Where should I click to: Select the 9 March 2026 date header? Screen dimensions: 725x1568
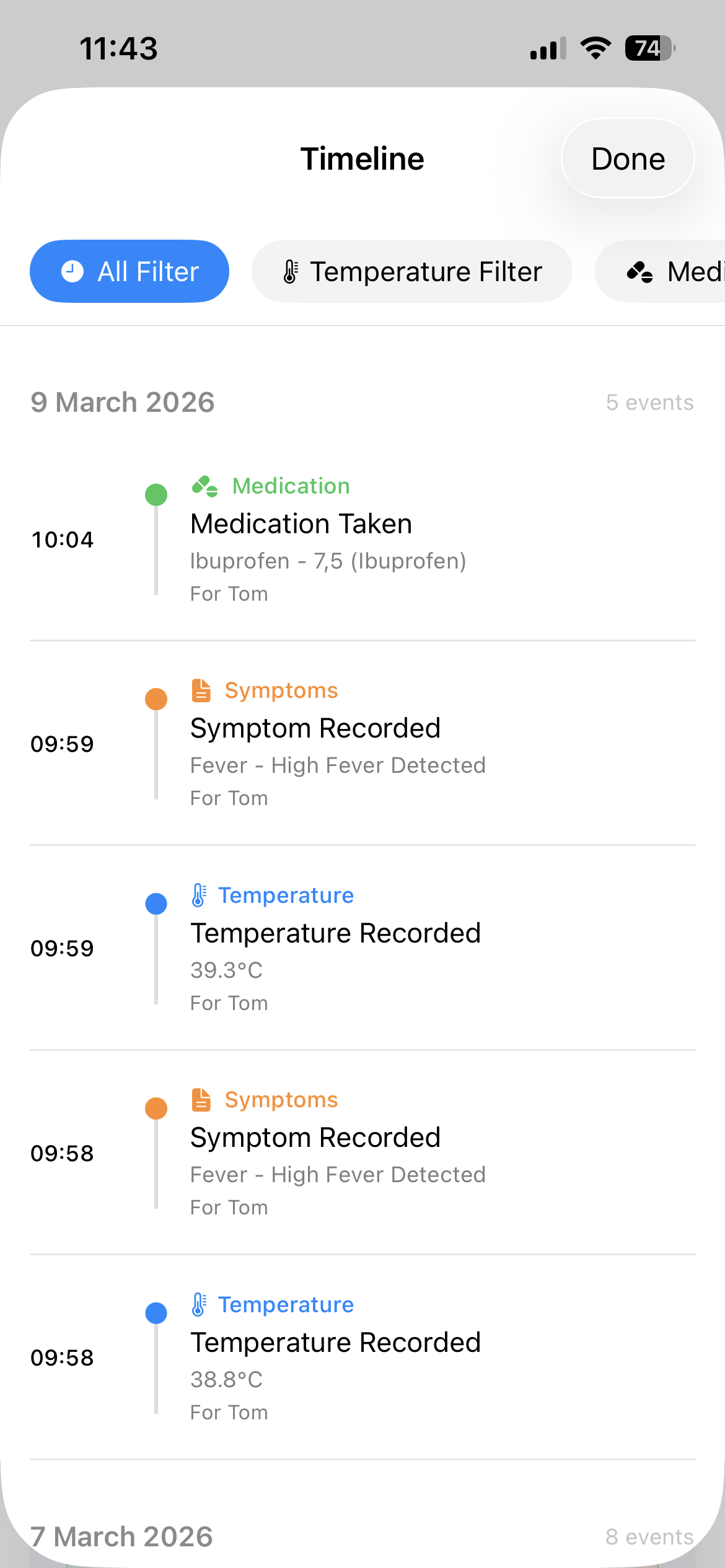tap(122, 401)
